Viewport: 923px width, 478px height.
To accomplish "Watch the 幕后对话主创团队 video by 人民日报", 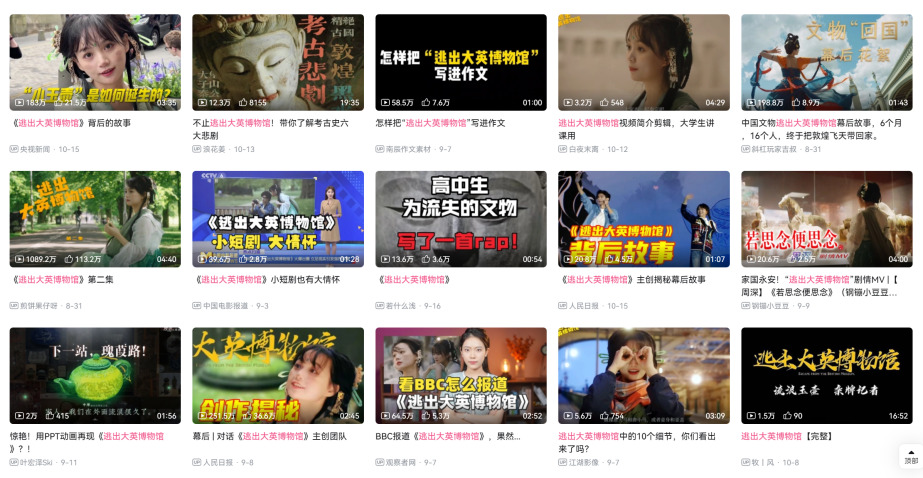I will pos(278,375).
